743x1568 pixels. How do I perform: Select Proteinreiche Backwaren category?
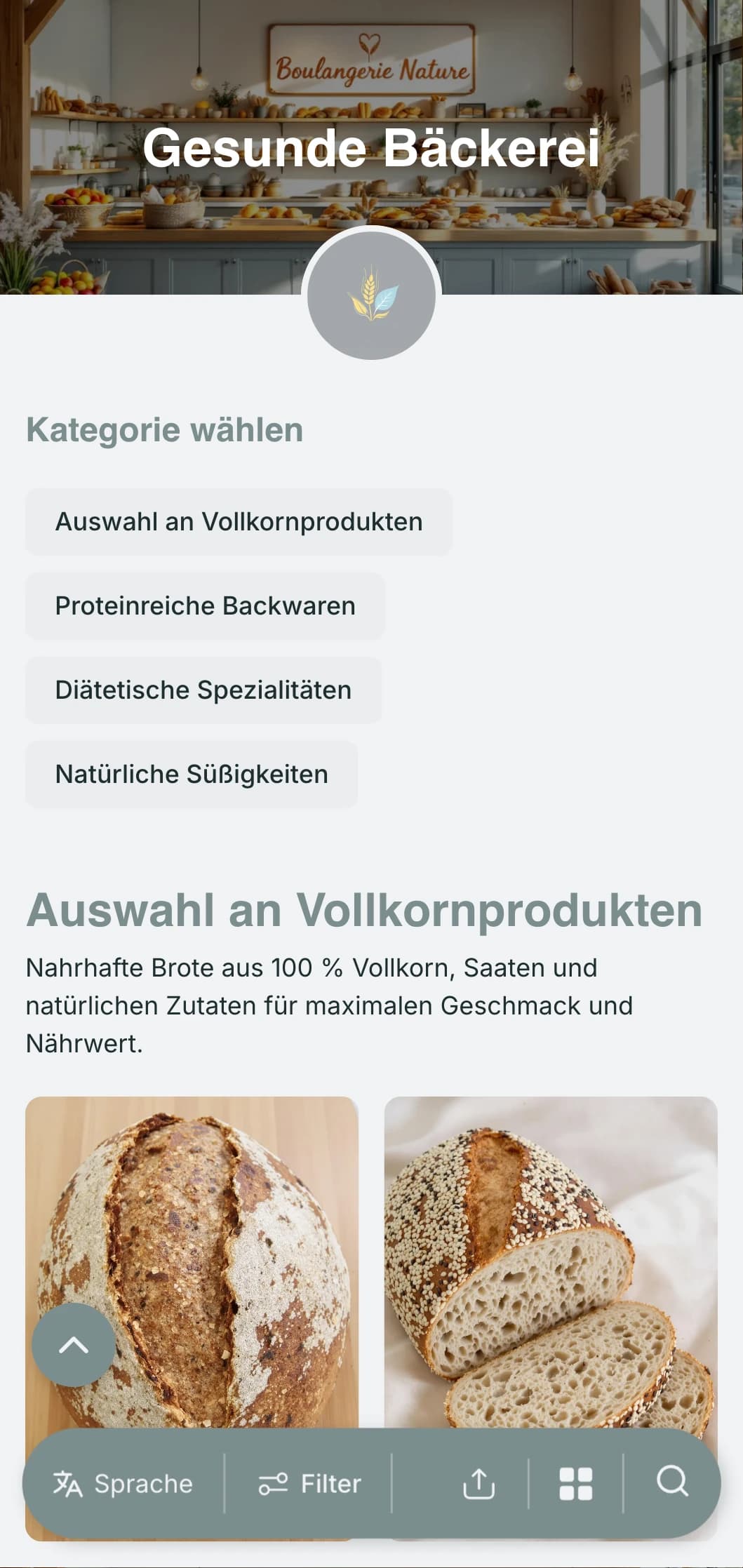click(205, 606)
